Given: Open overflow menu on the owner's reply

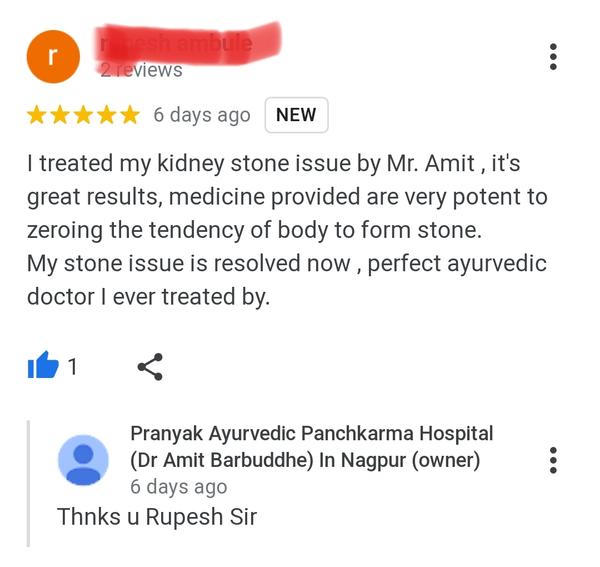Looking at the screenshot, I should click(x=553, y=460).
